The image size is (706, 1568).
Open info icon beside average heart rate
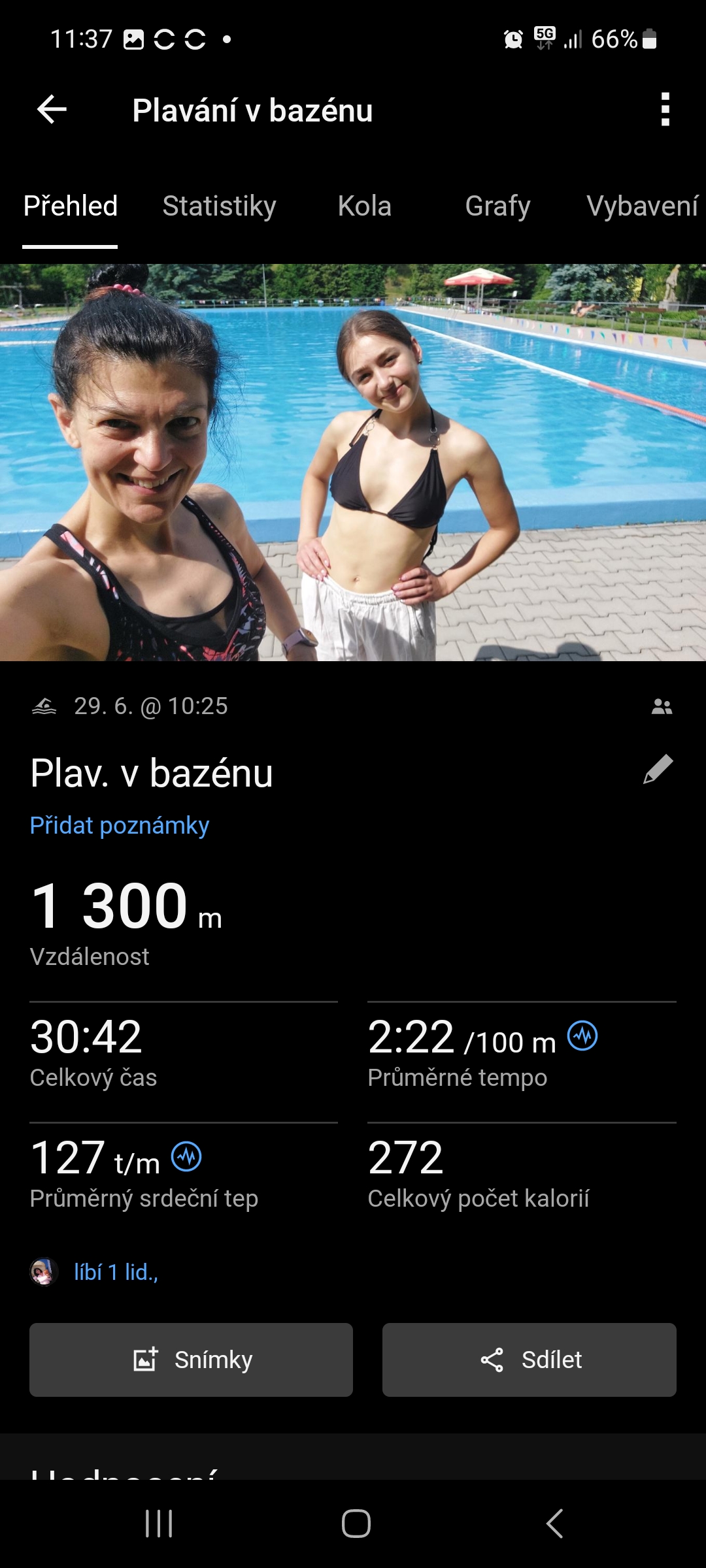(x=186, y=1157)
